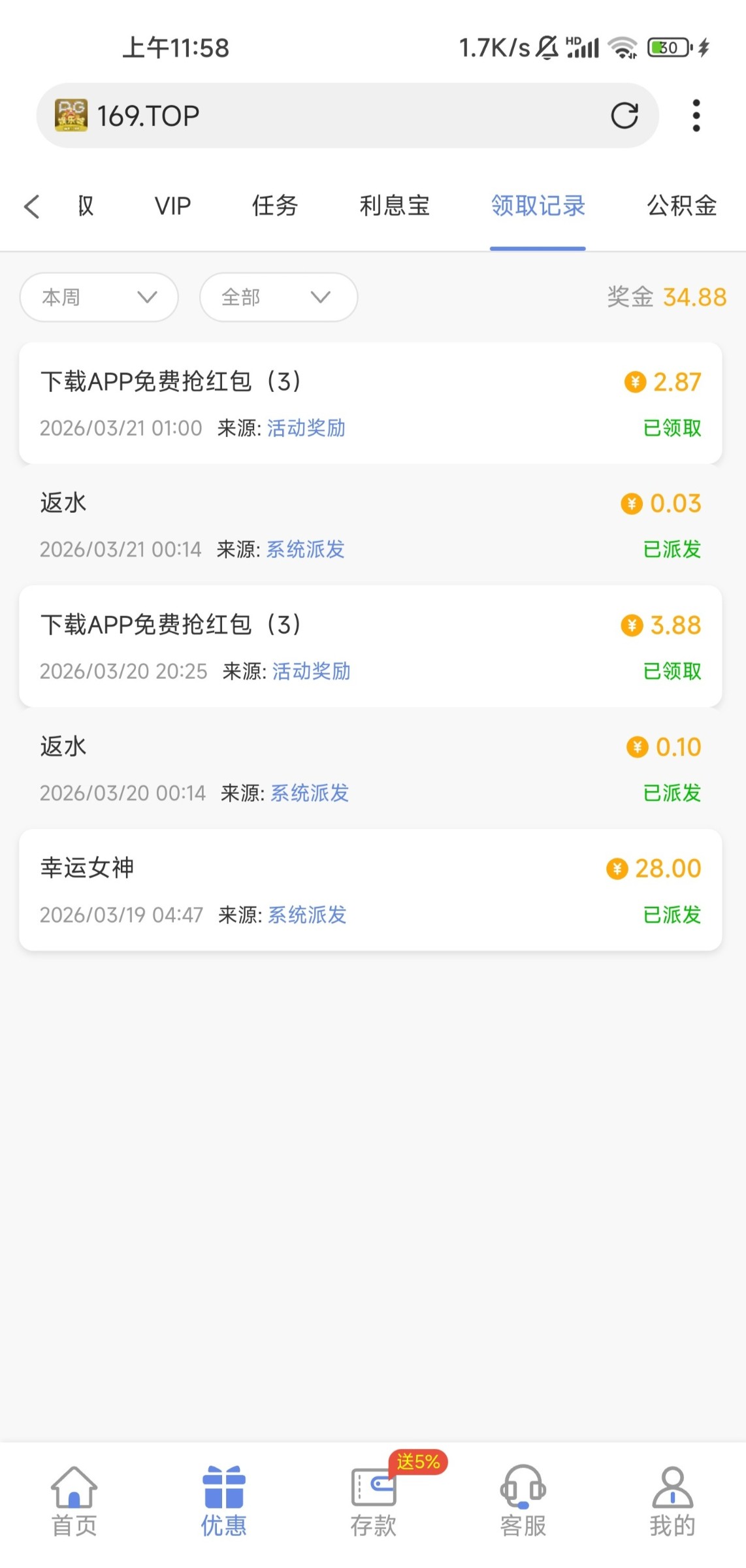Open the 我的 profile tab

[x=672, y=1501]
